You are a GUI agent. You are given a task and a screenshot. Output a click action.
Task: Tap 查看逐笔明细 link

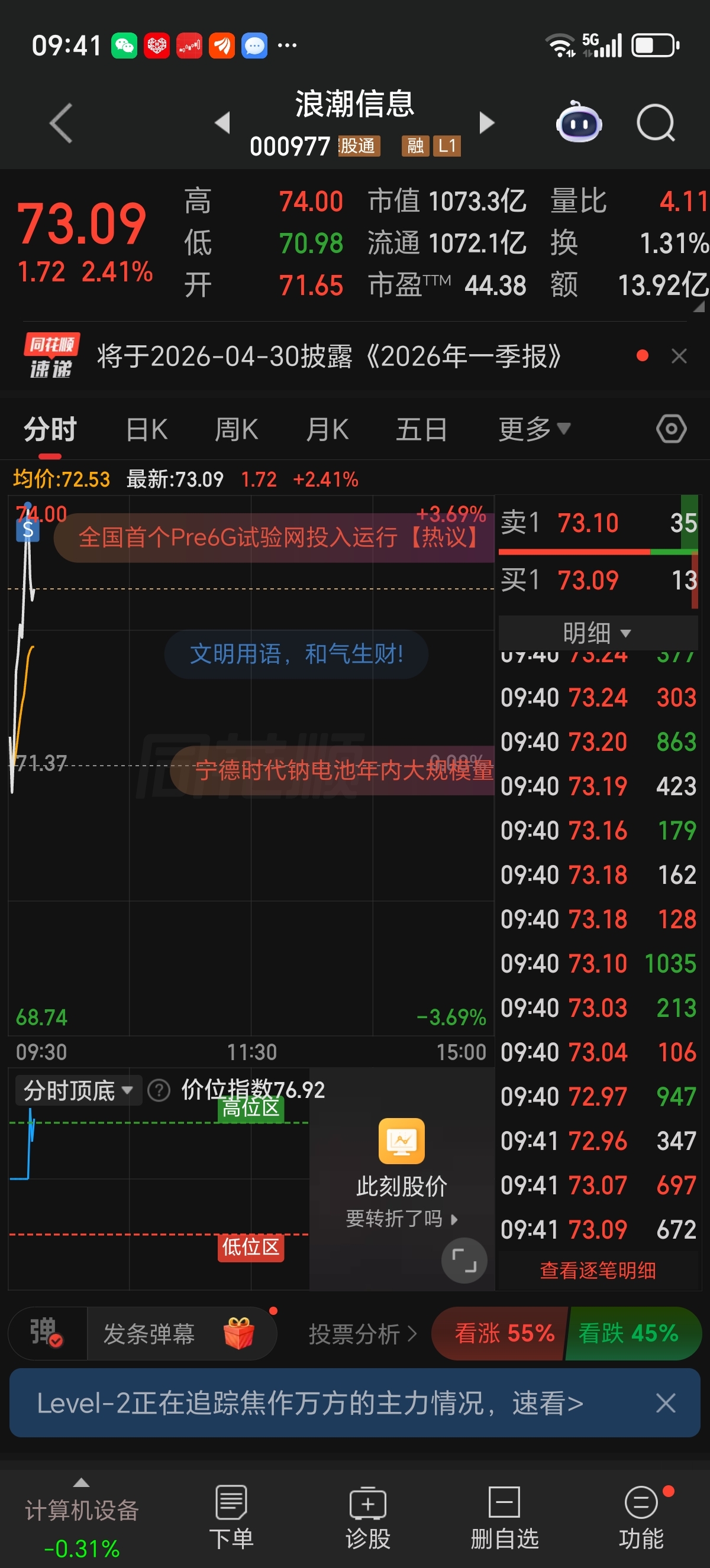coord(598,1271)
